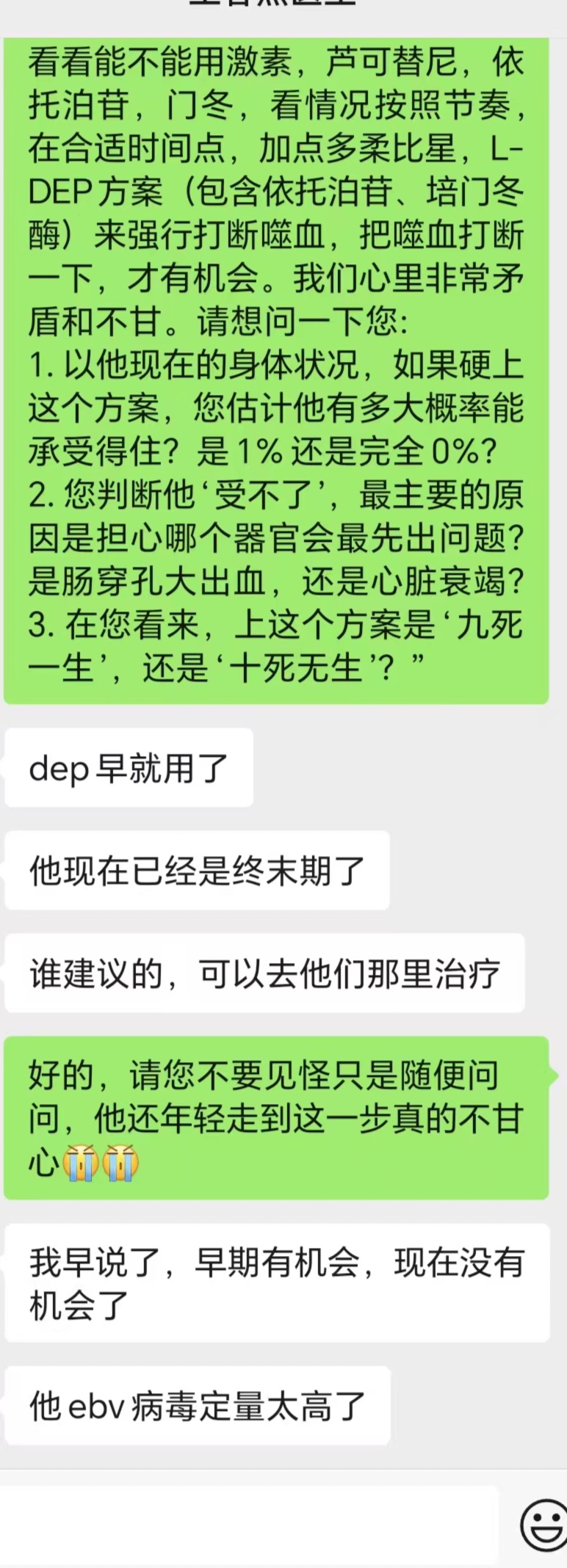Screen dimensions: 567x1568
Task: Open the emoji picker
Action: point(543,1525)
